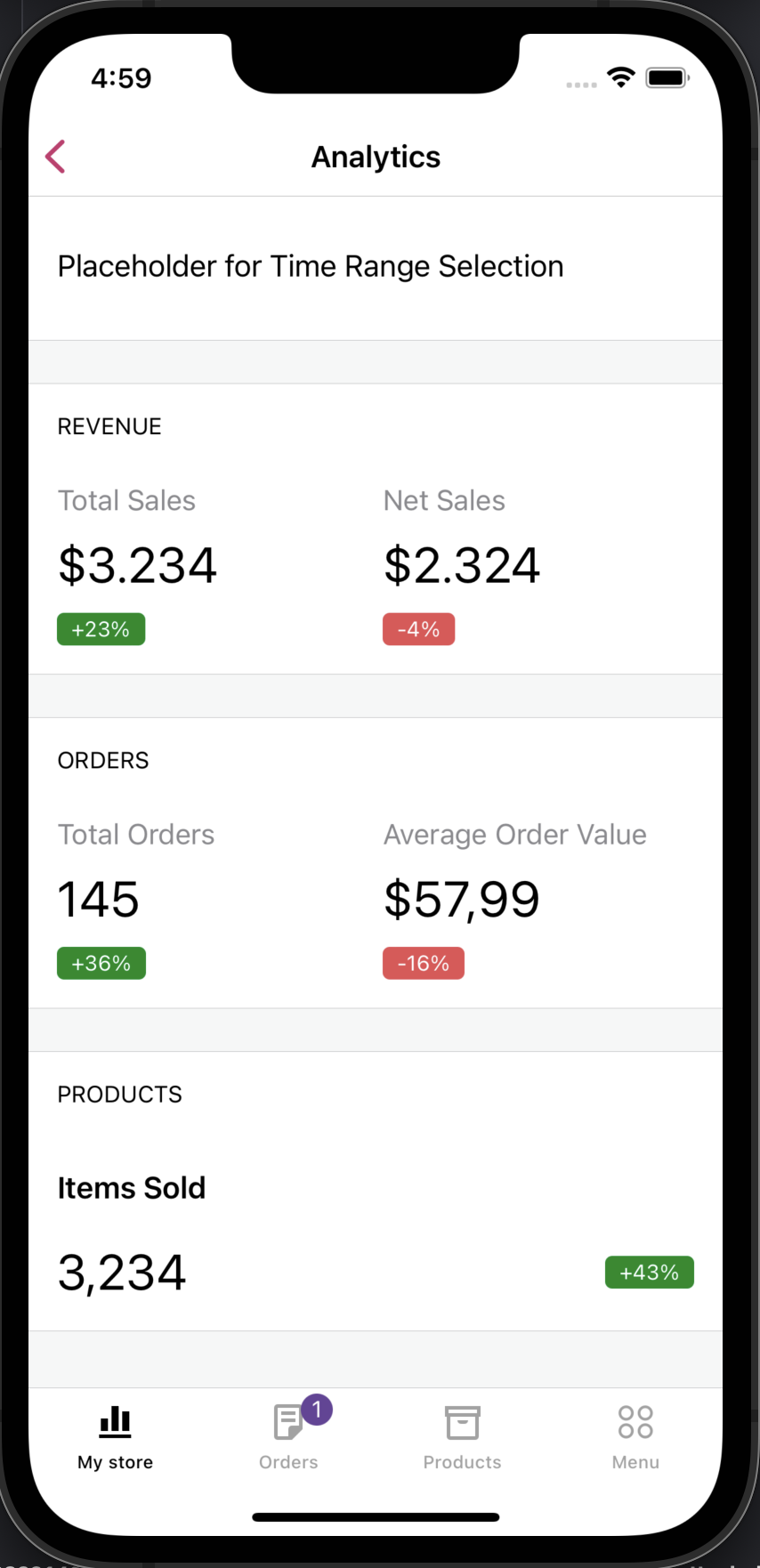Switch to the My store tab
This screenshot has width=760, height=1568.
coord(115,1435)
